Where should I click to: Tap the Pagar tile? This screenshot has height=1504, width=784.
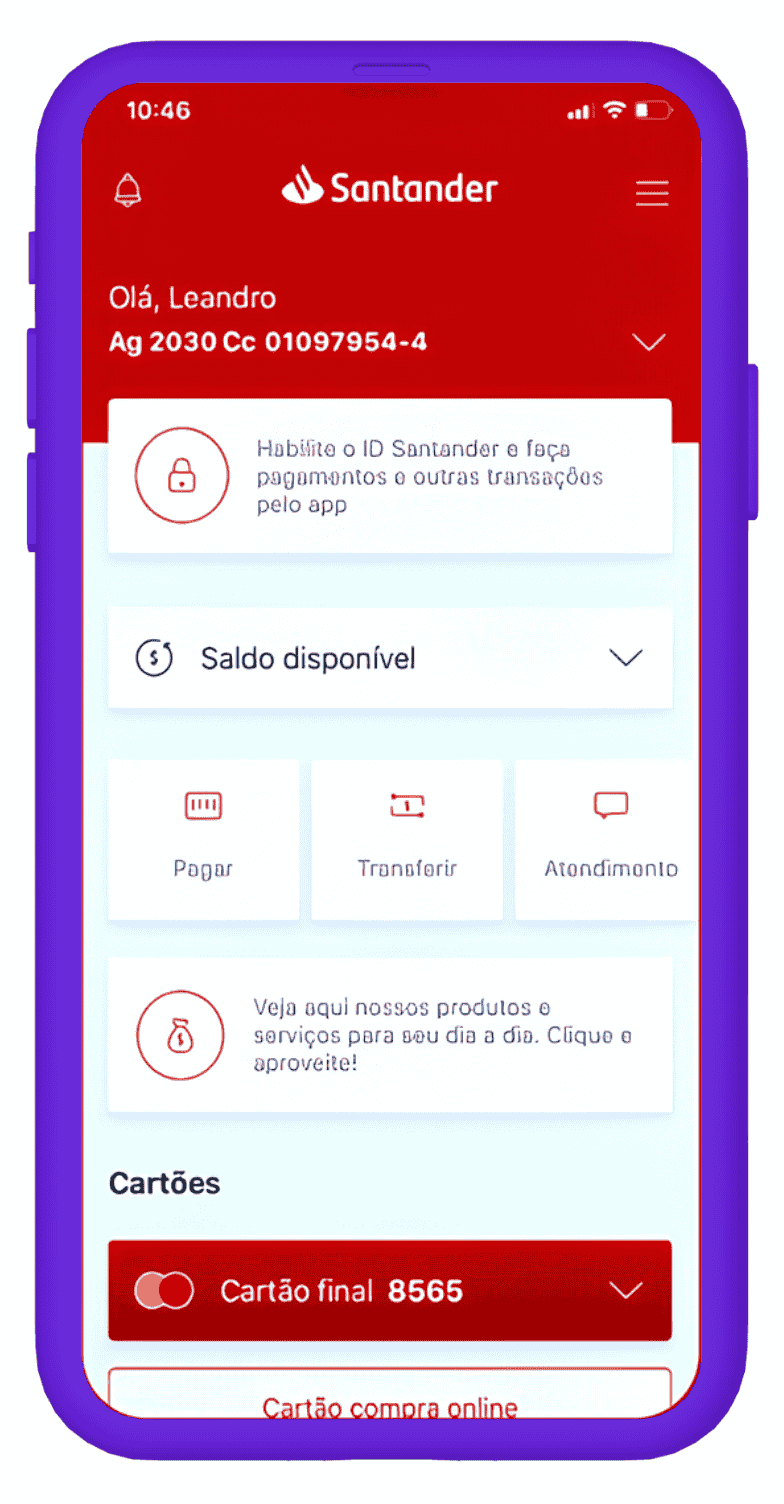pyautogui.click(x=203, y=838)
